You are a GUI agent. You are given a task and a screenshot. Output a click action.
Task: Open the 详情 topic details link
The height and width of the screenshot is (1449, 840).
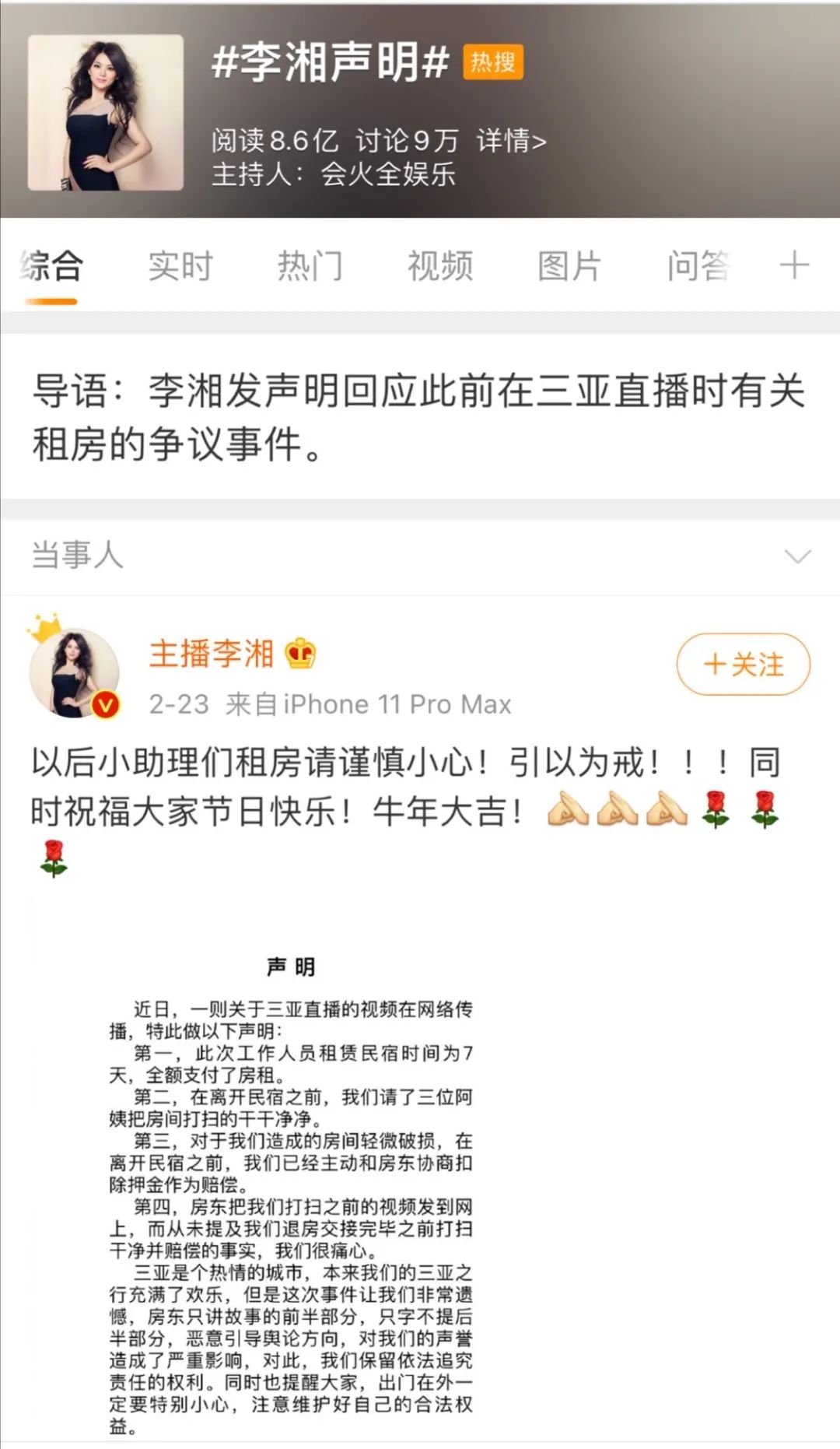(511, 141)
